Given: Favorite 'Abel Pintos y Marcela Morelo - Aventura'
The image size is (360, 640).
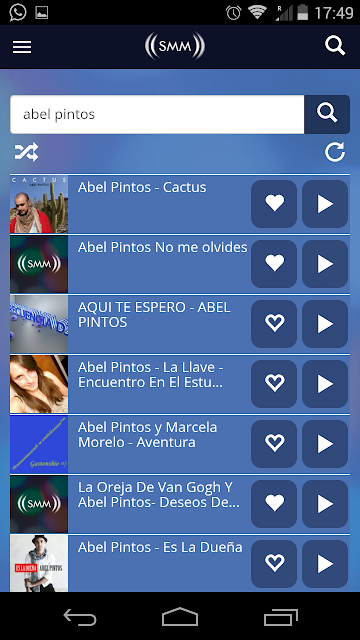Looking at the screenshot, I should (274, 444).
